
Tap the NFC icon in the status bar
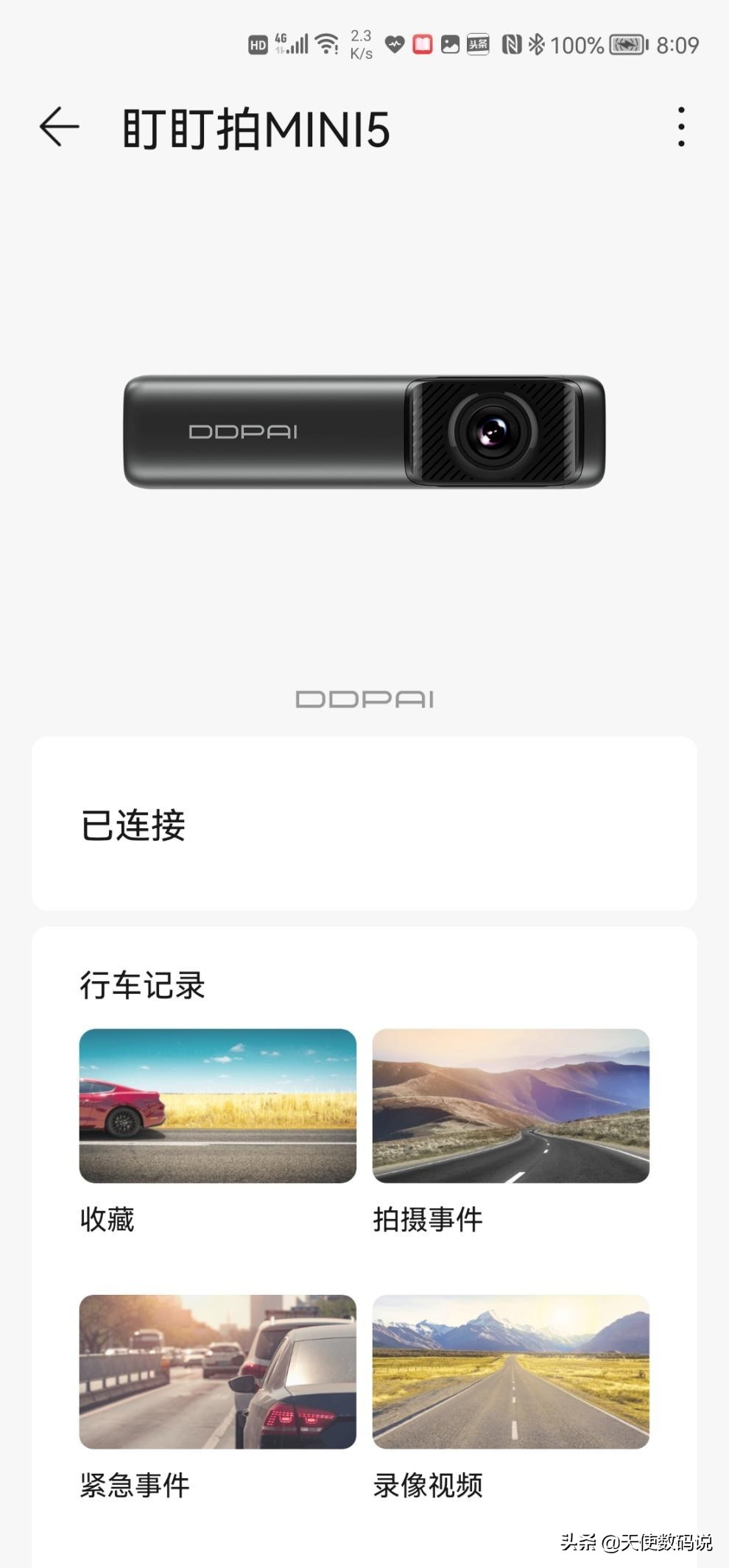pyautogui.click(x=509, y=44)
